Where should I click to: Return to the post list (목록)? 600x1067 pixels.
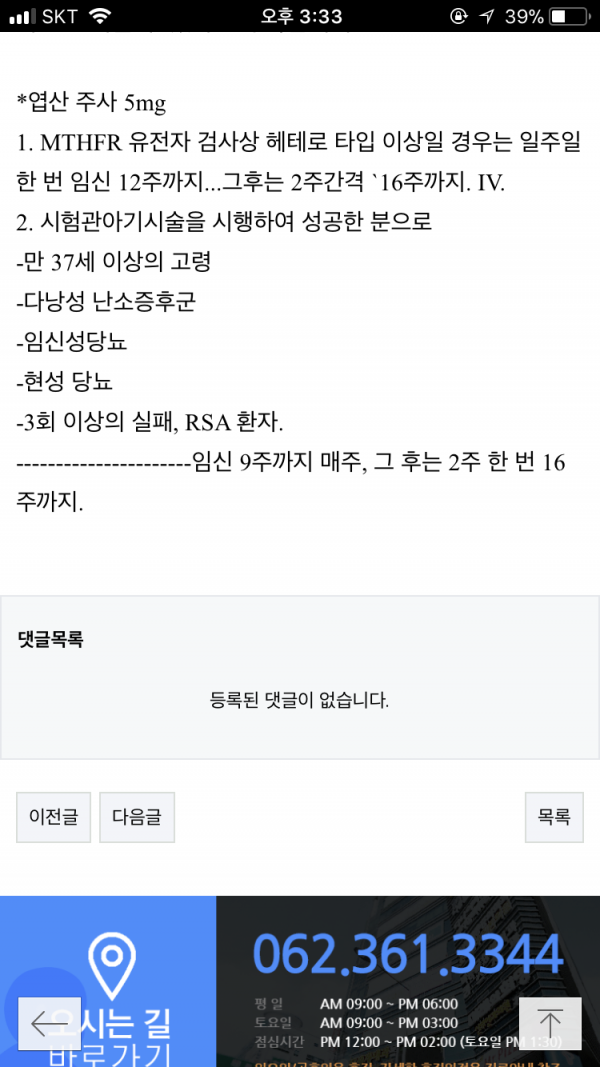click(x=554, y=817)
